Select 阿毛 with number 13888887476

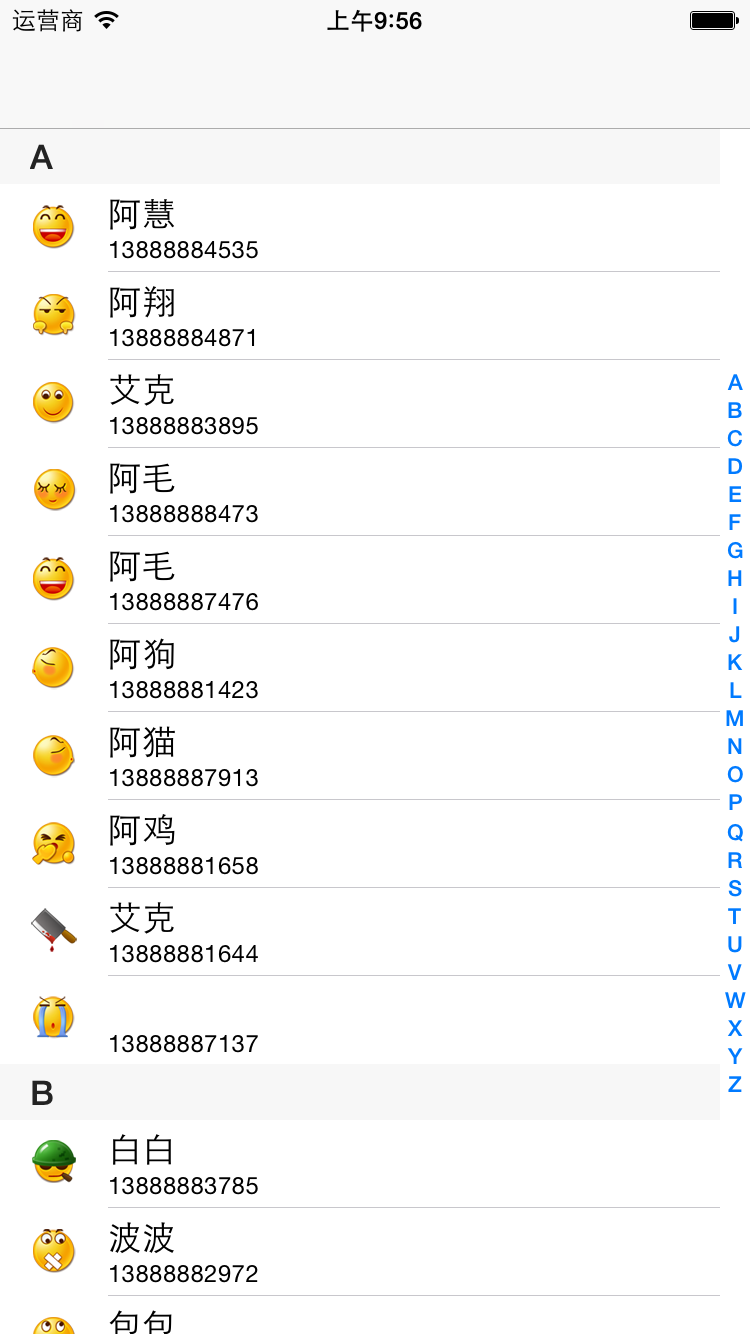tap(360, 580)
